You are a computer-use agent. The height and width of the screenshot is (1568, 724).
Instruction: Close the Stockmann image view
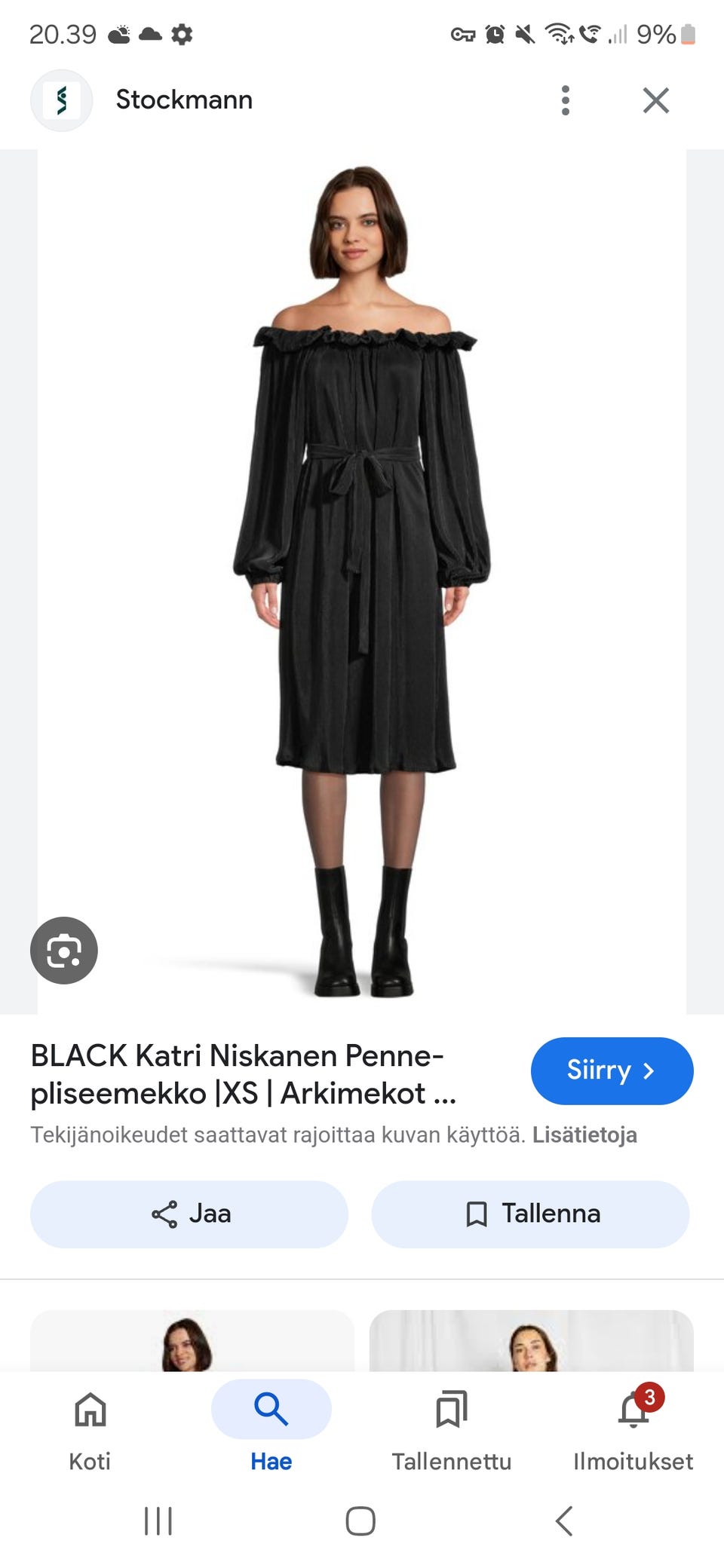coord(655,100)
